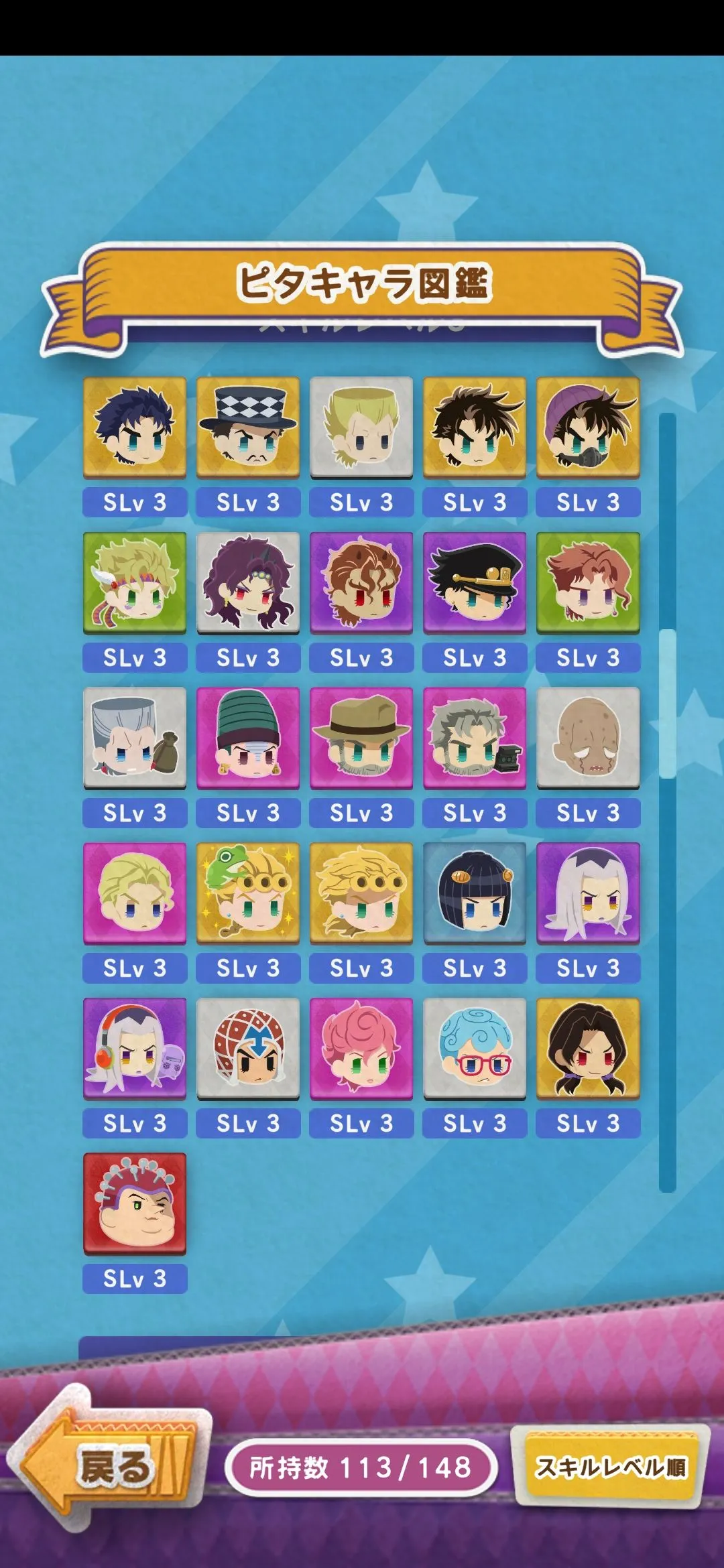The width and height of the screenshot is (724, 1568).
Task: Open the silver-haired character holding a sack
Action: click(135, 737)
